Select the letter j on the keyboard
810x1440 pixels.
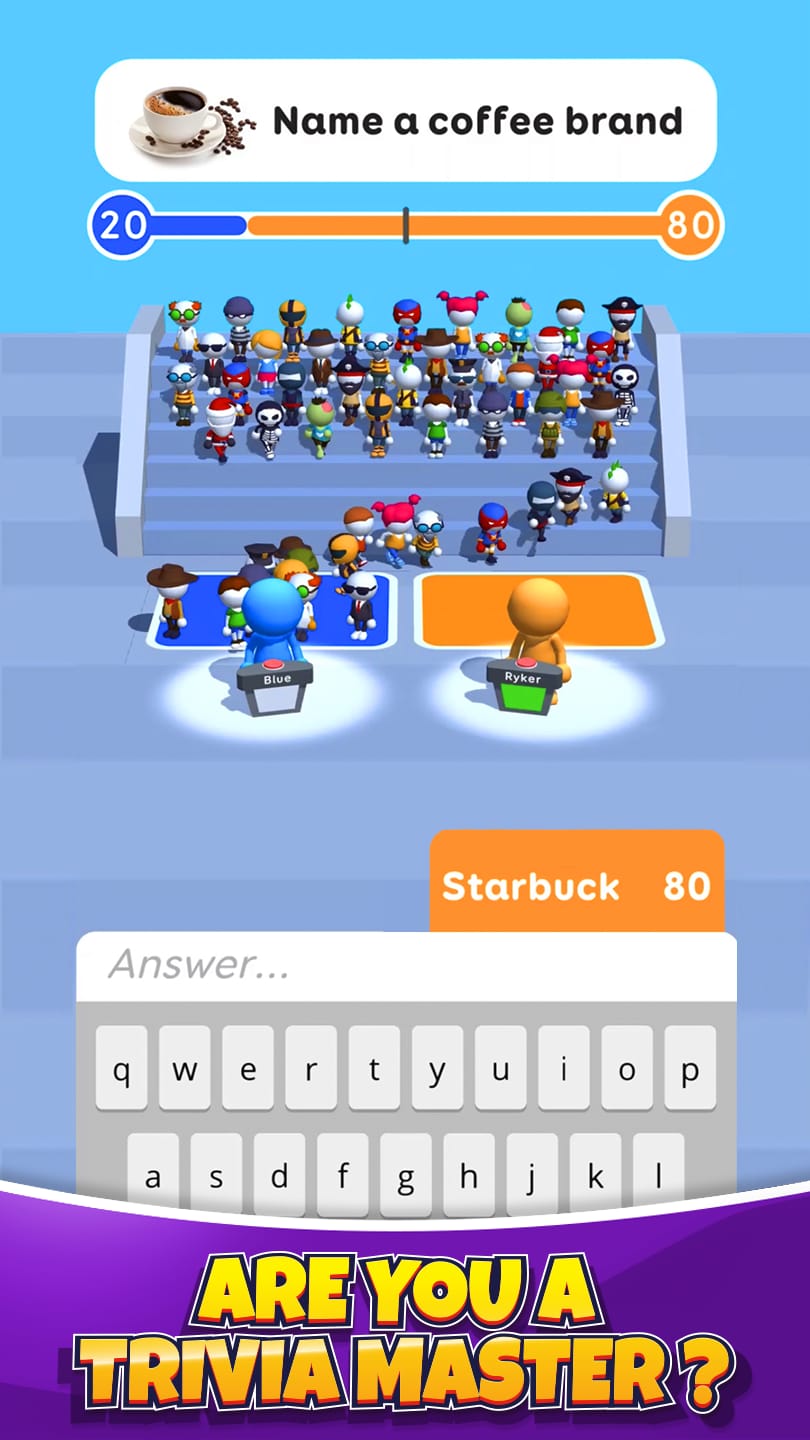pyautogui.click(x=531, y=1177)
